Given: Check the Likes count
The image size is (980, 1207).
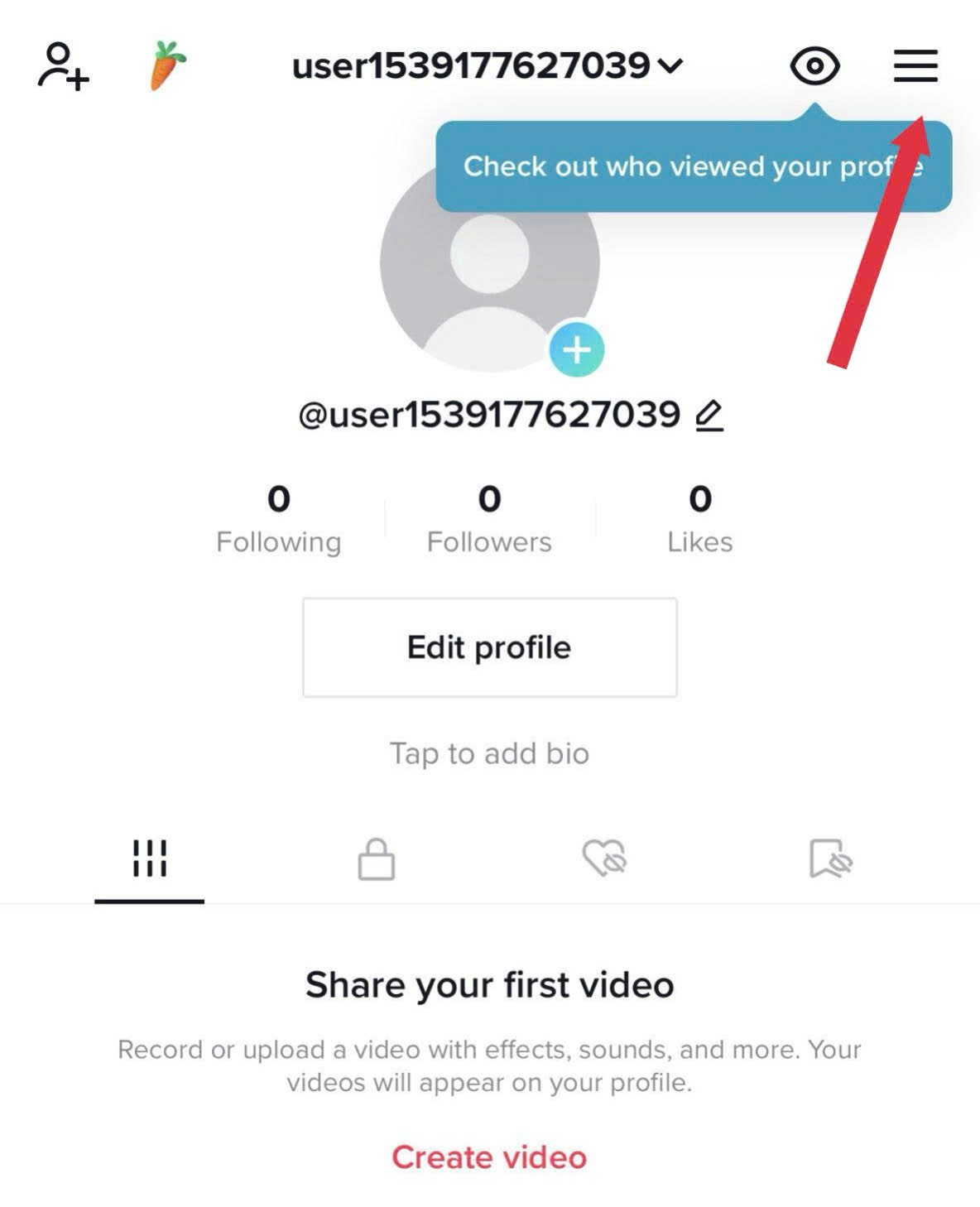Looking at the screenshot, I should pos(699,517).
